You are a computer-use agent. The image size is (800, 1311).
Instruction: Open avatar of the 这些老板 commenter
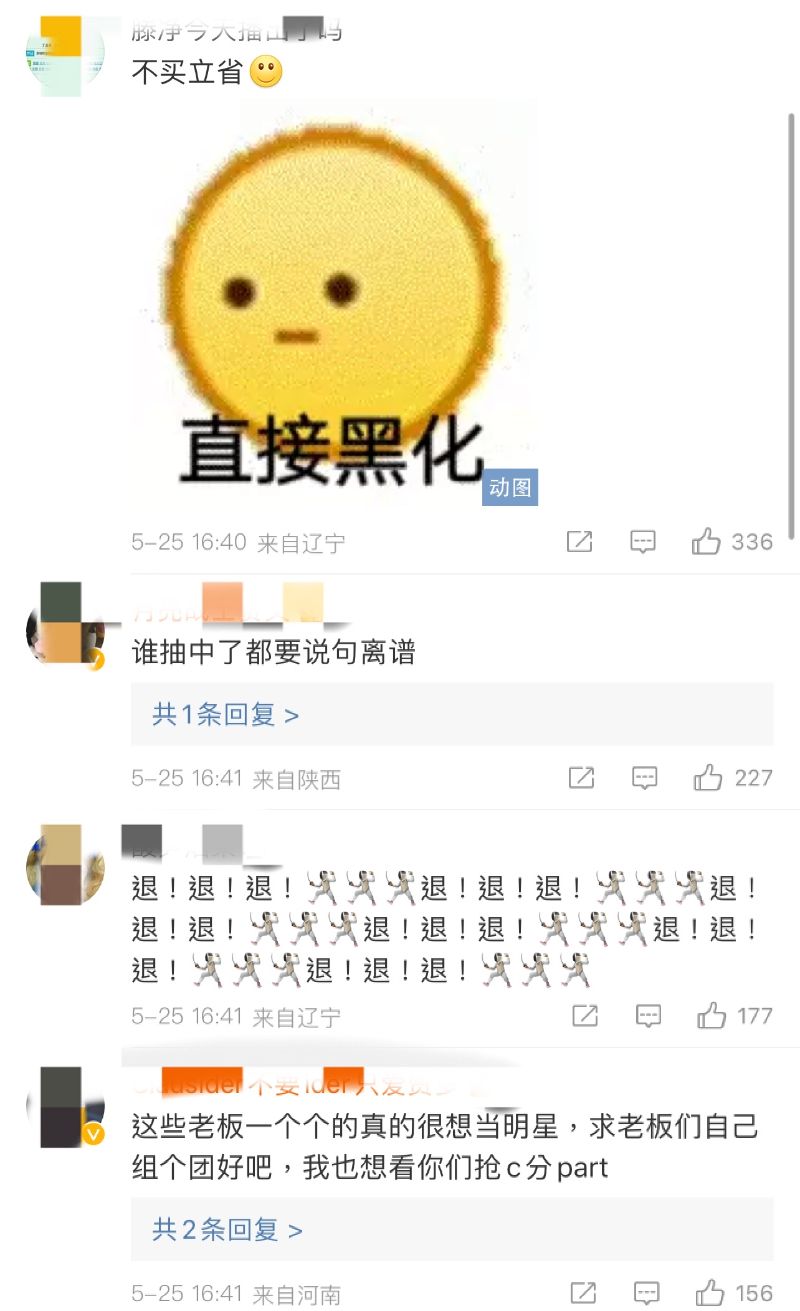(65, 1106)
